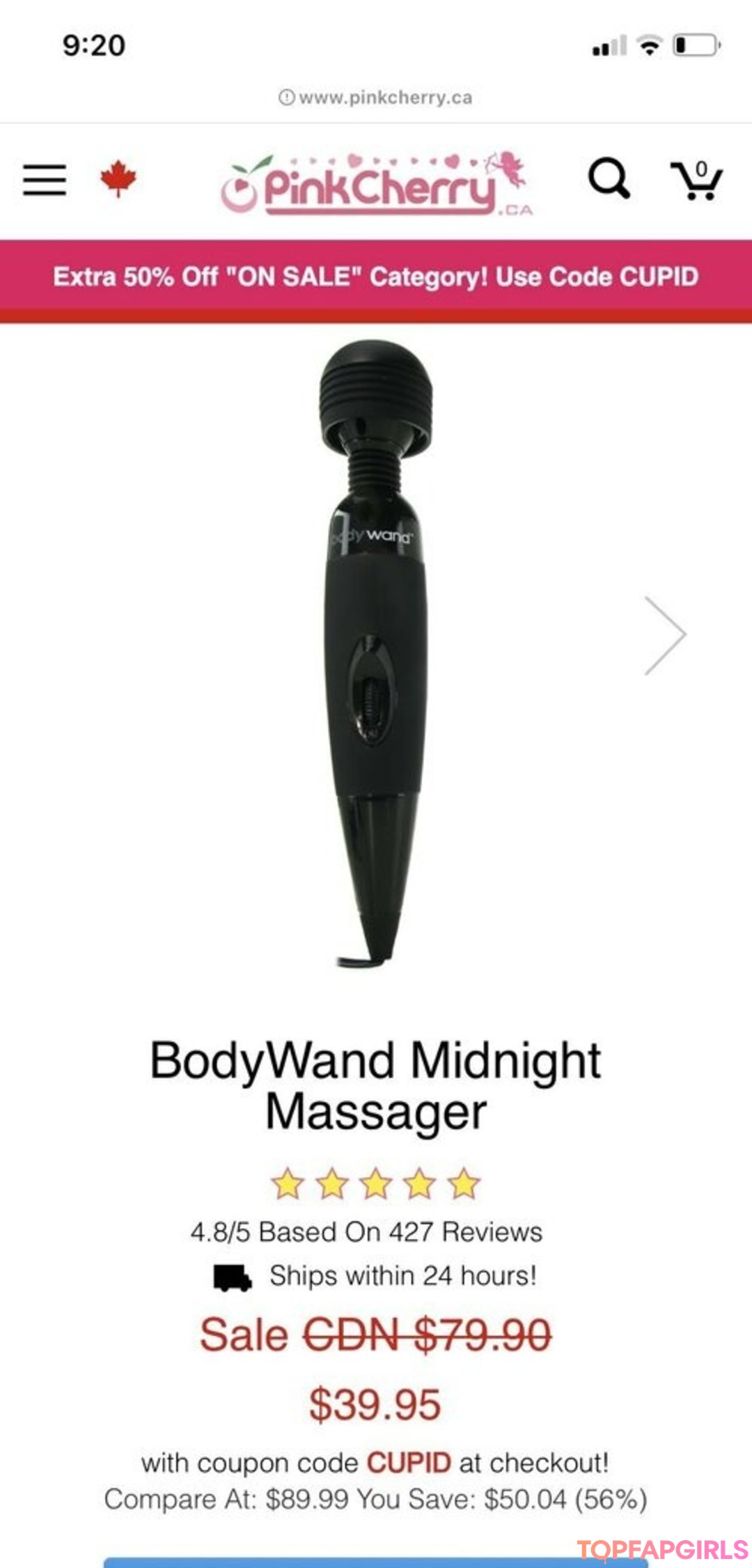Screen dimensions: 752x1568
Task: Go to PinkCherry home via logo
Action: (376, 185)
